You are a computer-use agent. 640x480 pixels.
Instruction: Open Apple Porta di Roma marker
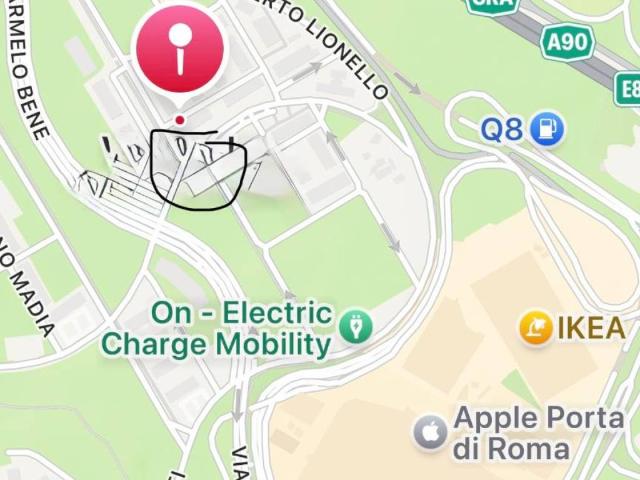431,433
